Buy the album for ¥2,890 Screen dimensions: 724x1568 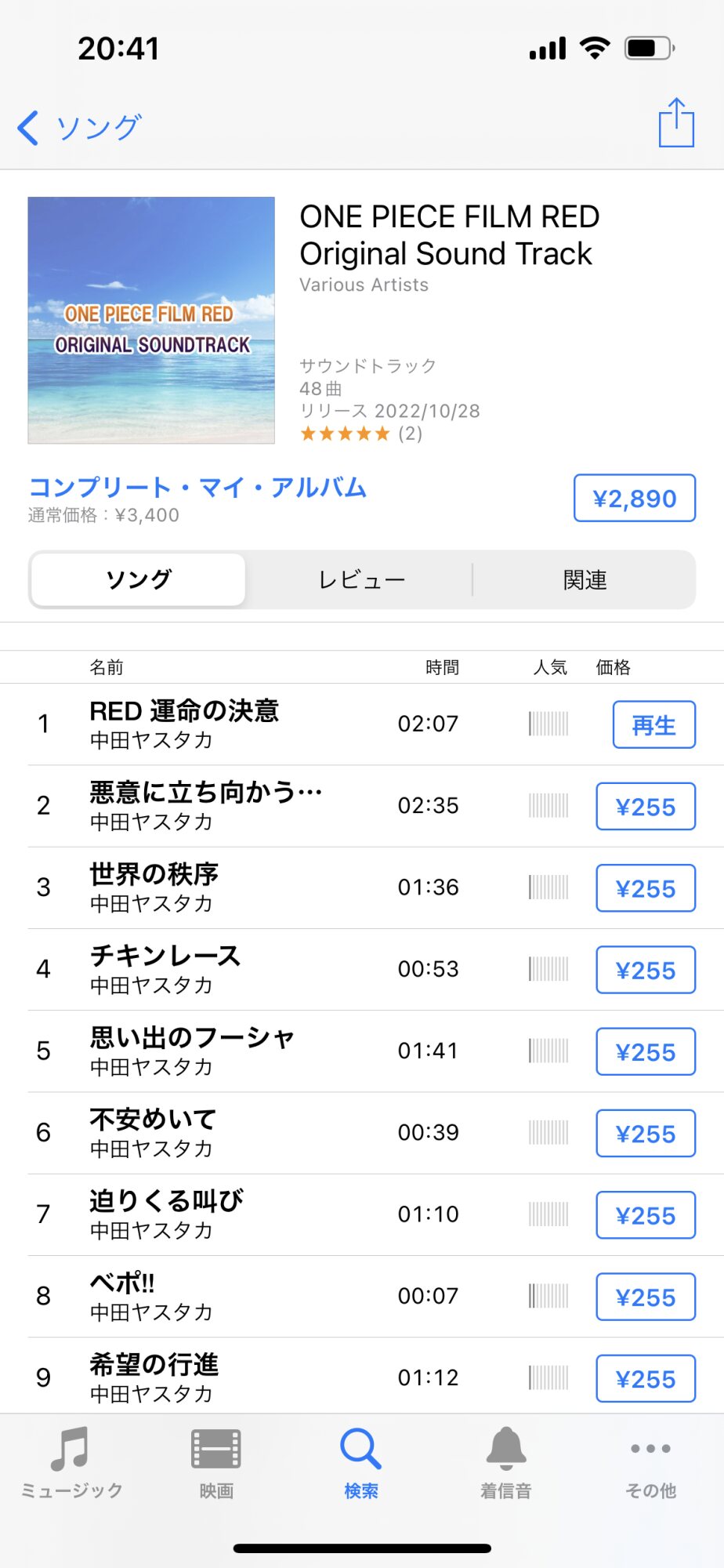[635, 498]
